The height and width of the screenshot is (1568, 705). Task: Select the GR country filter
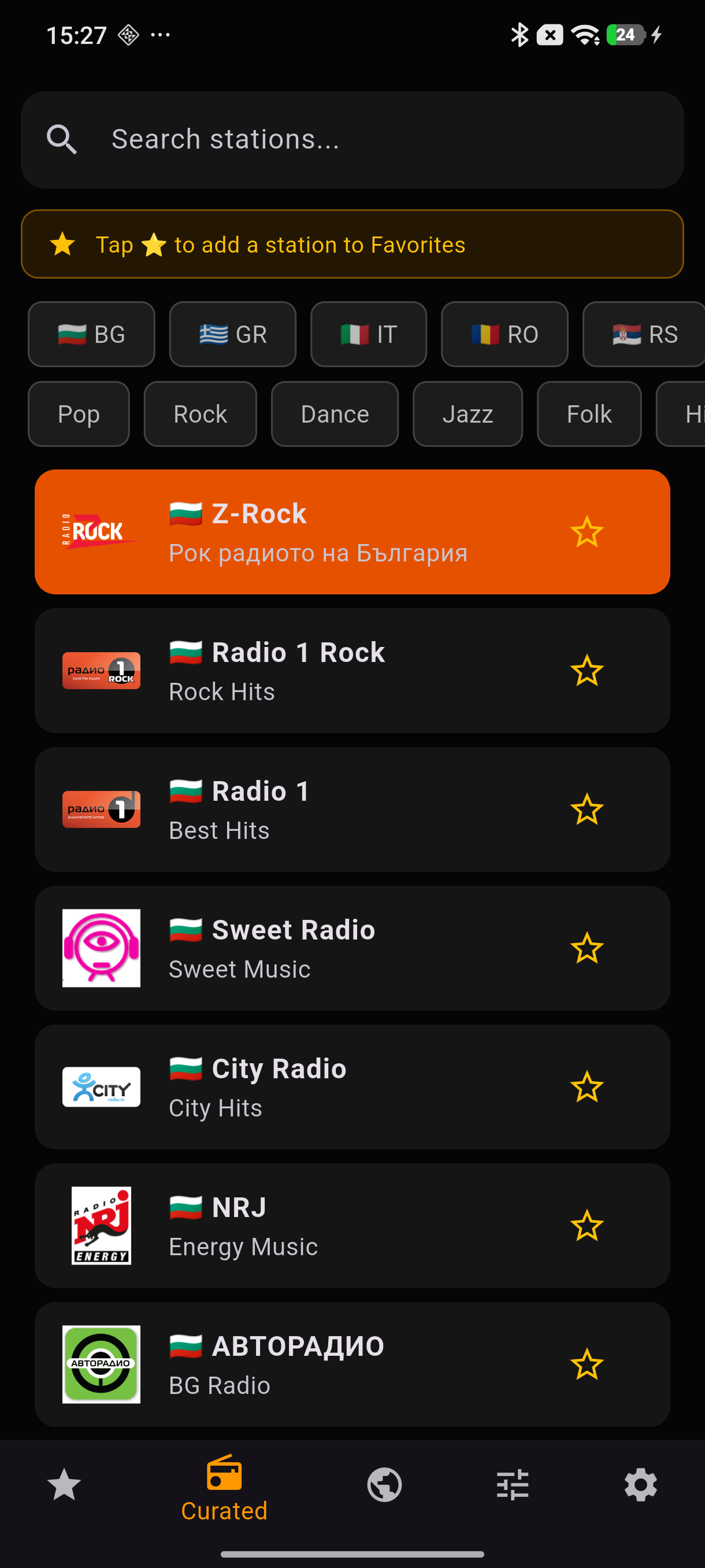click(x=232, y=334)
